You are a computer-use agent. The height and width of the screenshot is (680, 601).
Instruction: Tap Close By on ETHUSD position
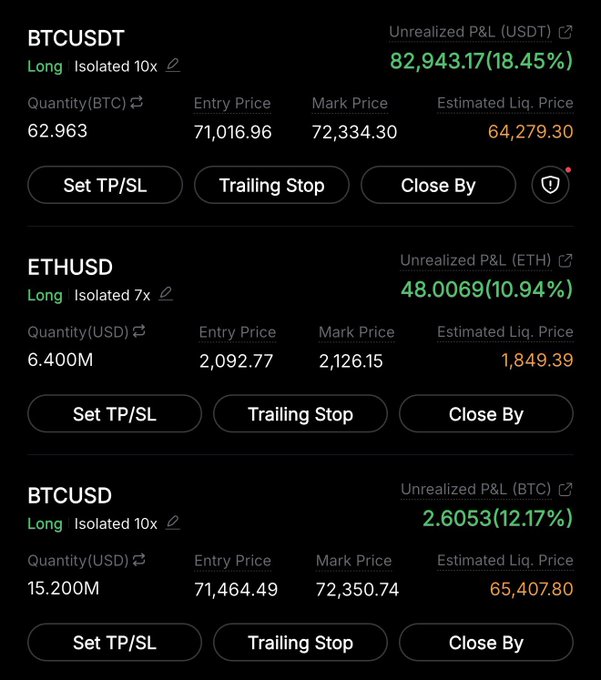coord(486,414)
